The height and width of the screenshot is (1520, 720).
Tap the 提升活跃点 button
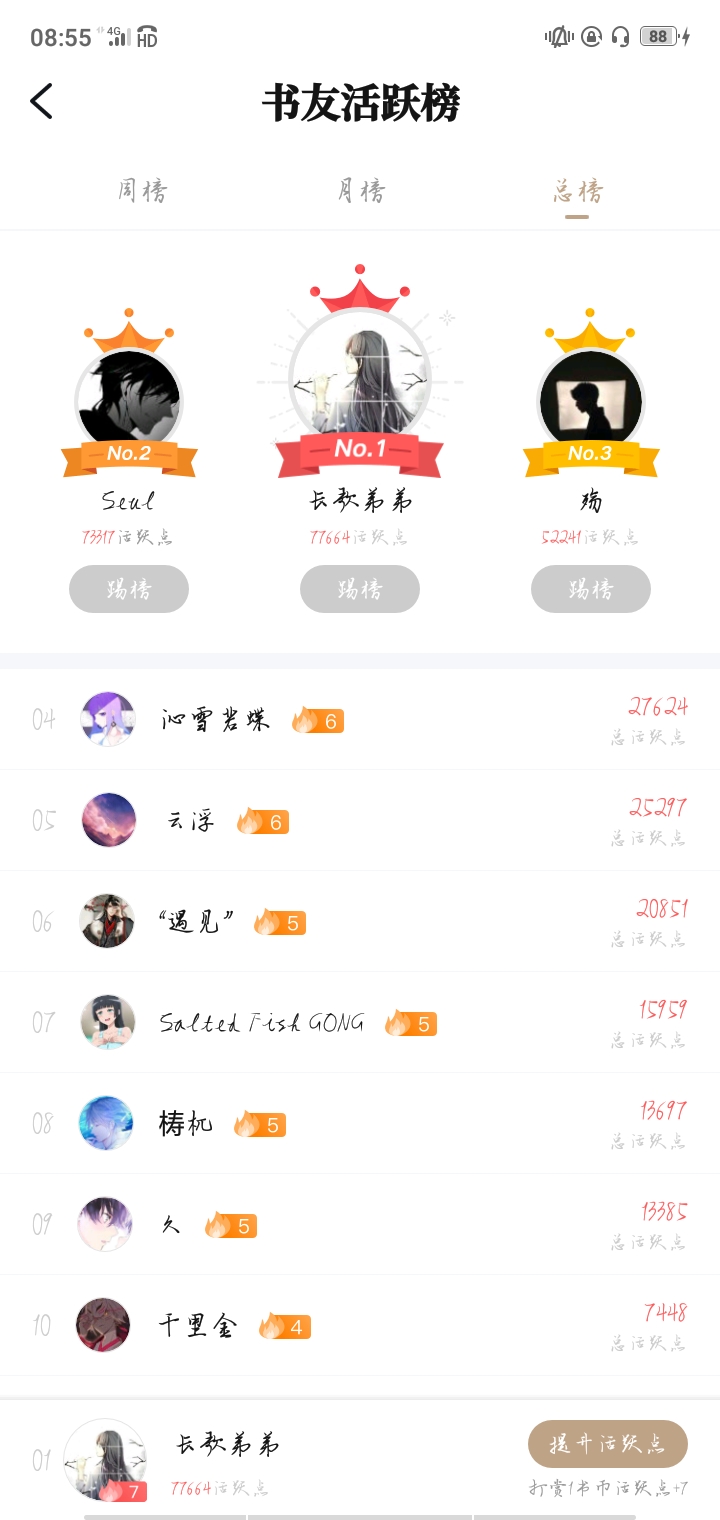(608, 1444)
